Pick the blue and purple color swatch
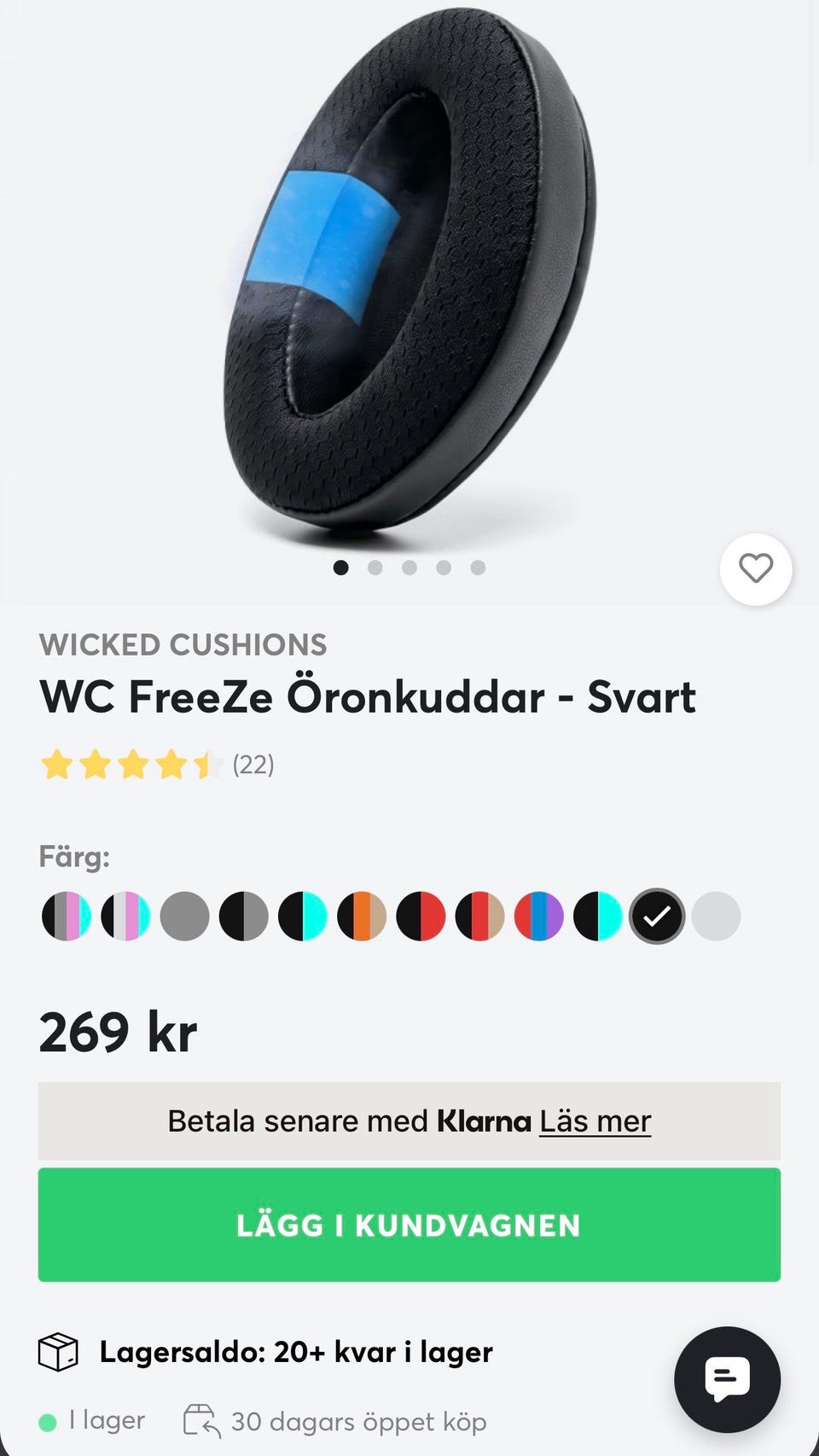Image resolution: width=819 pixels, height=1456 pixels. tap(539, 917)
